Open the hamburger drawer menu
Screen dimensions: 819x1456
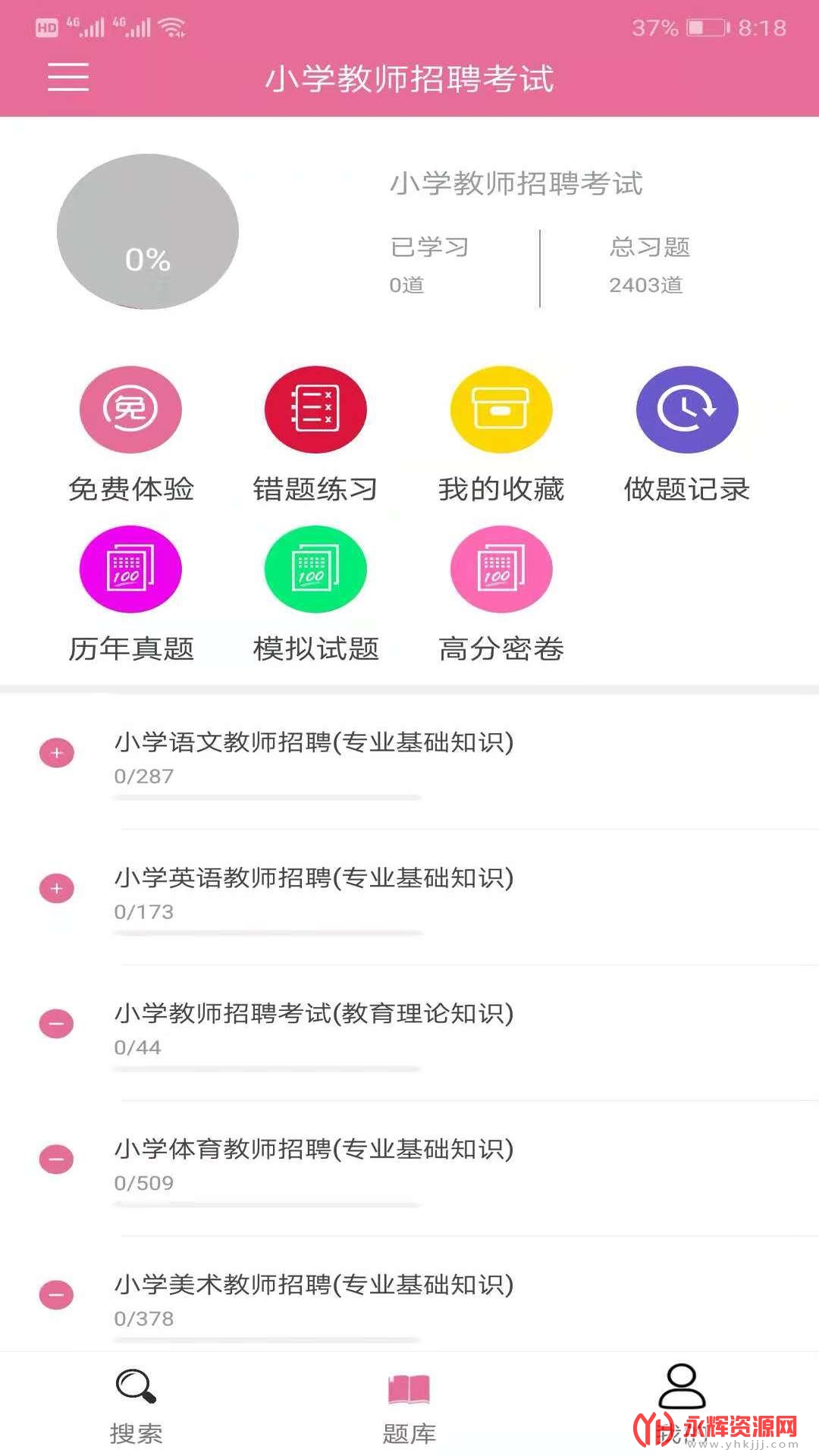[x=68, y=77]
